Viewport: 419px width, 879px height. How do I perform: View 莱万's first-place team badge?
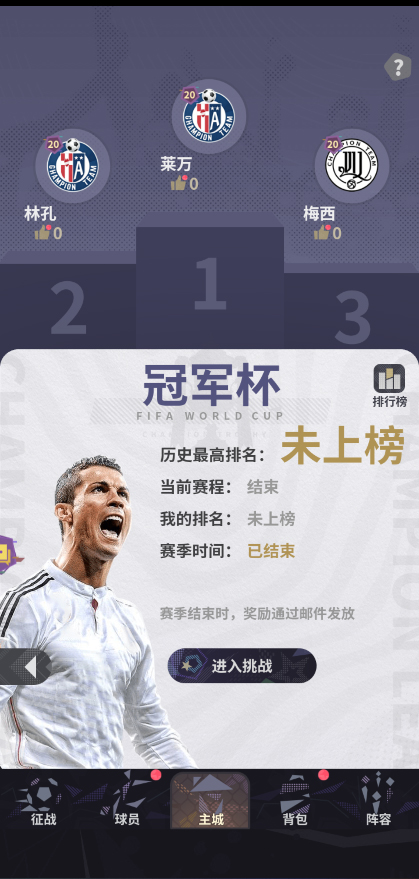209,116
